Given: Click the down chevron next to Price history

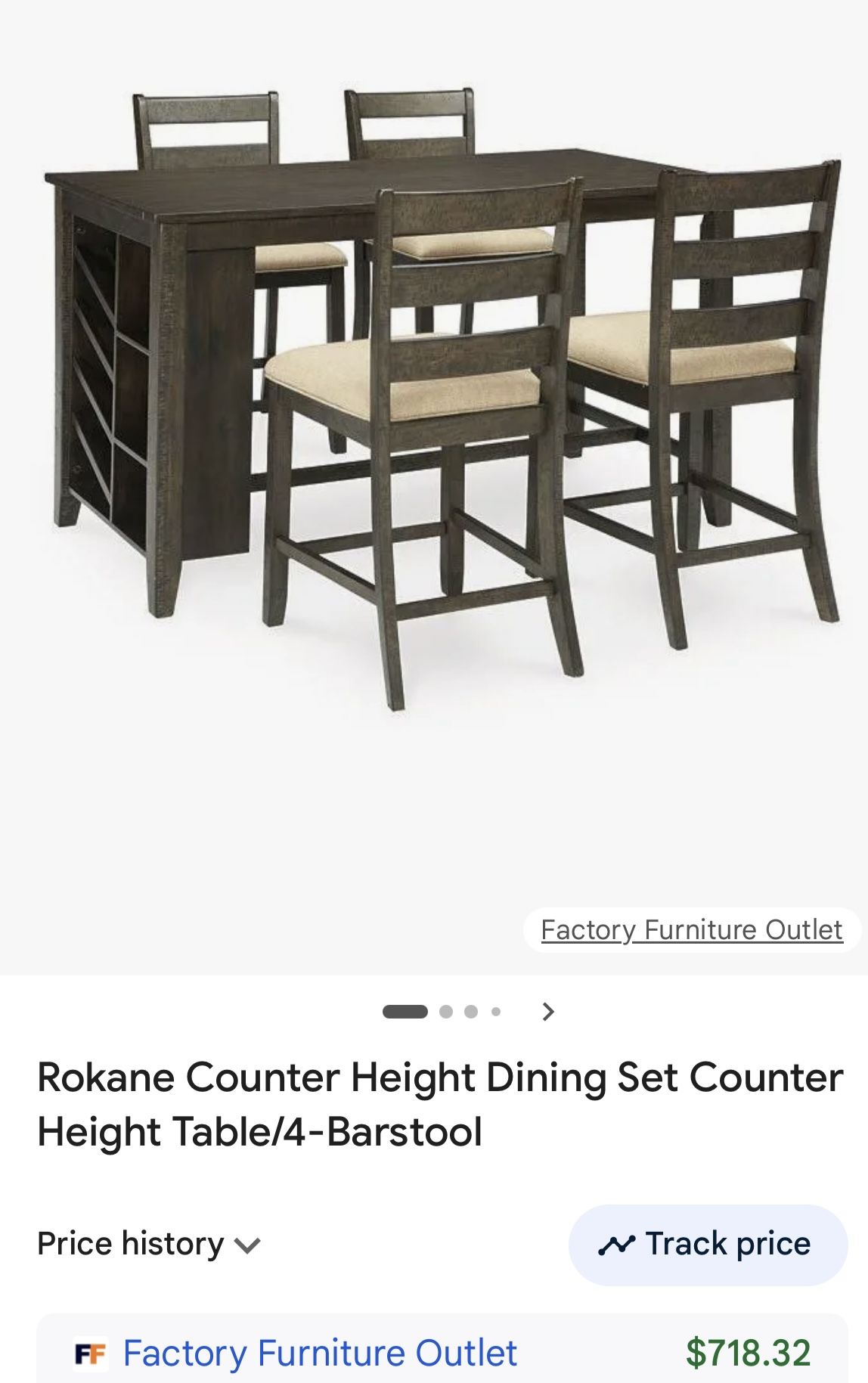Looking at the screenshot, I should coord(246,1245).
